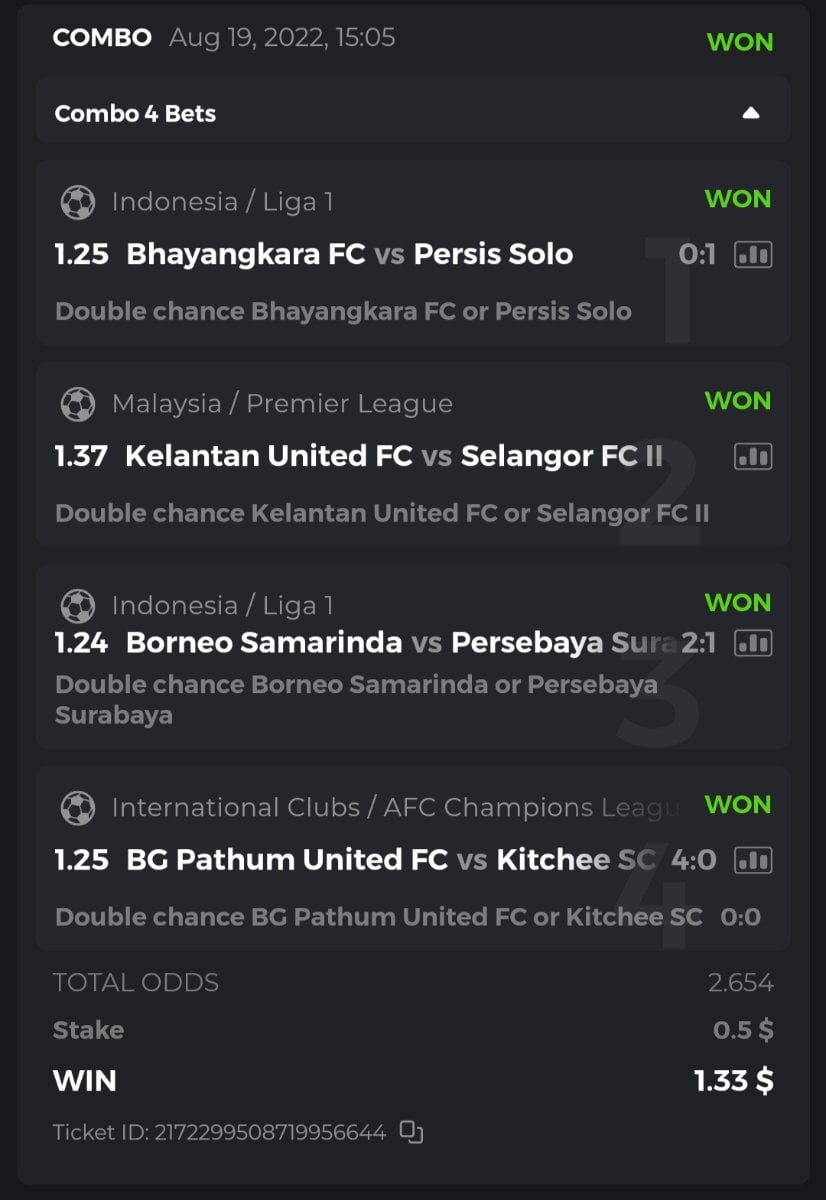Viewport: 826px width, 1200px height.
Task: Open stats for Bhayangkara FC vs Persis Solo
Action: point(753,254)
